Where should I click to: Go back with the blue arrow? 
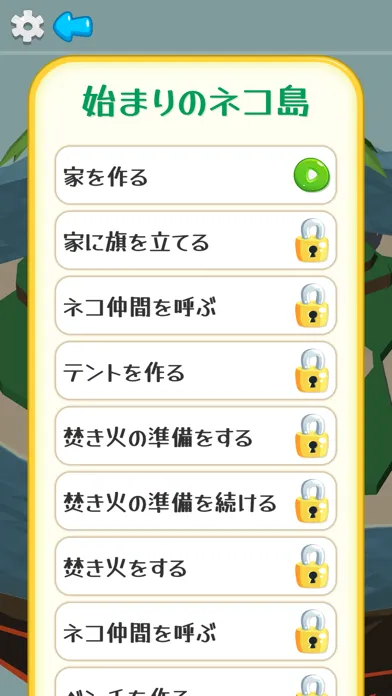point(73,26)
